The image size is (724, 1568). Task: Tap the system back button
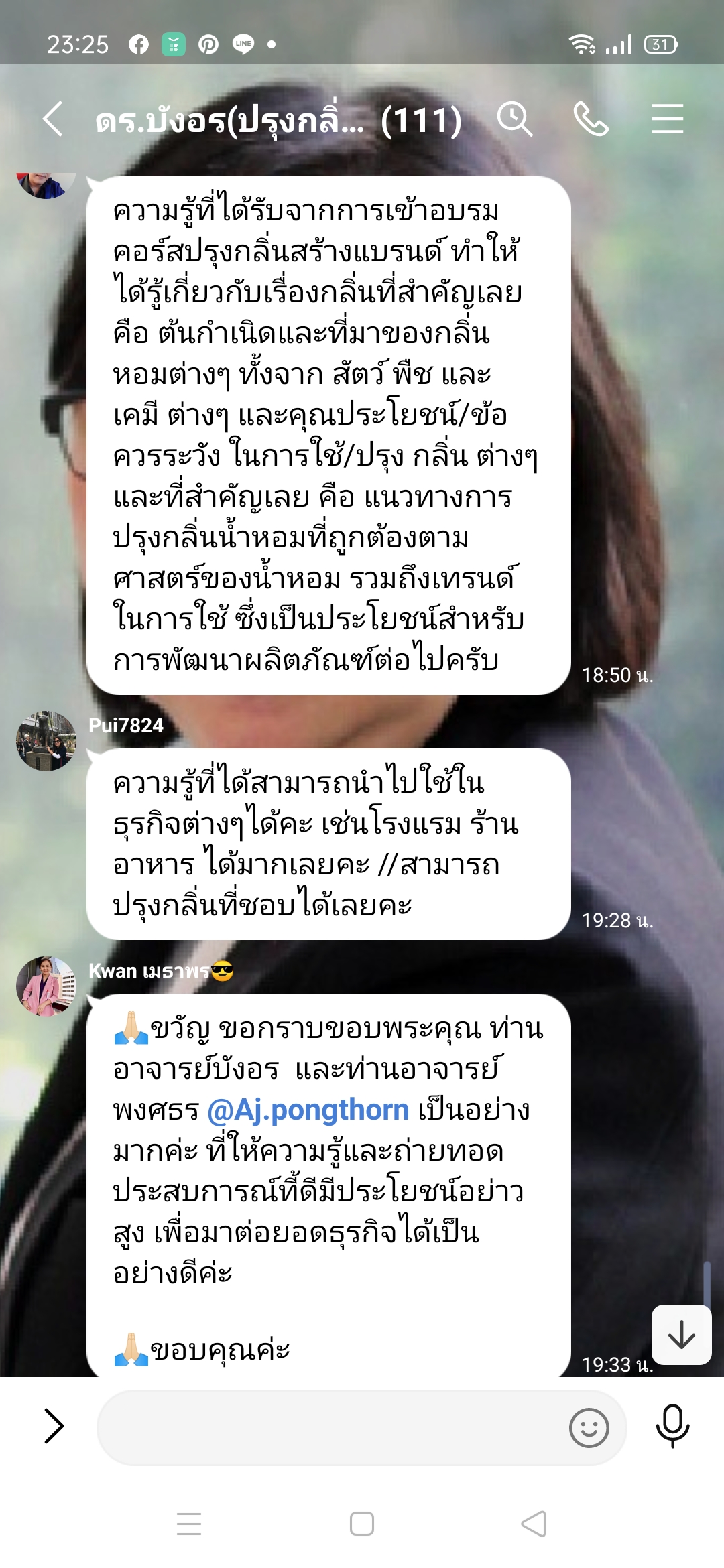[x=534, y=1524]
